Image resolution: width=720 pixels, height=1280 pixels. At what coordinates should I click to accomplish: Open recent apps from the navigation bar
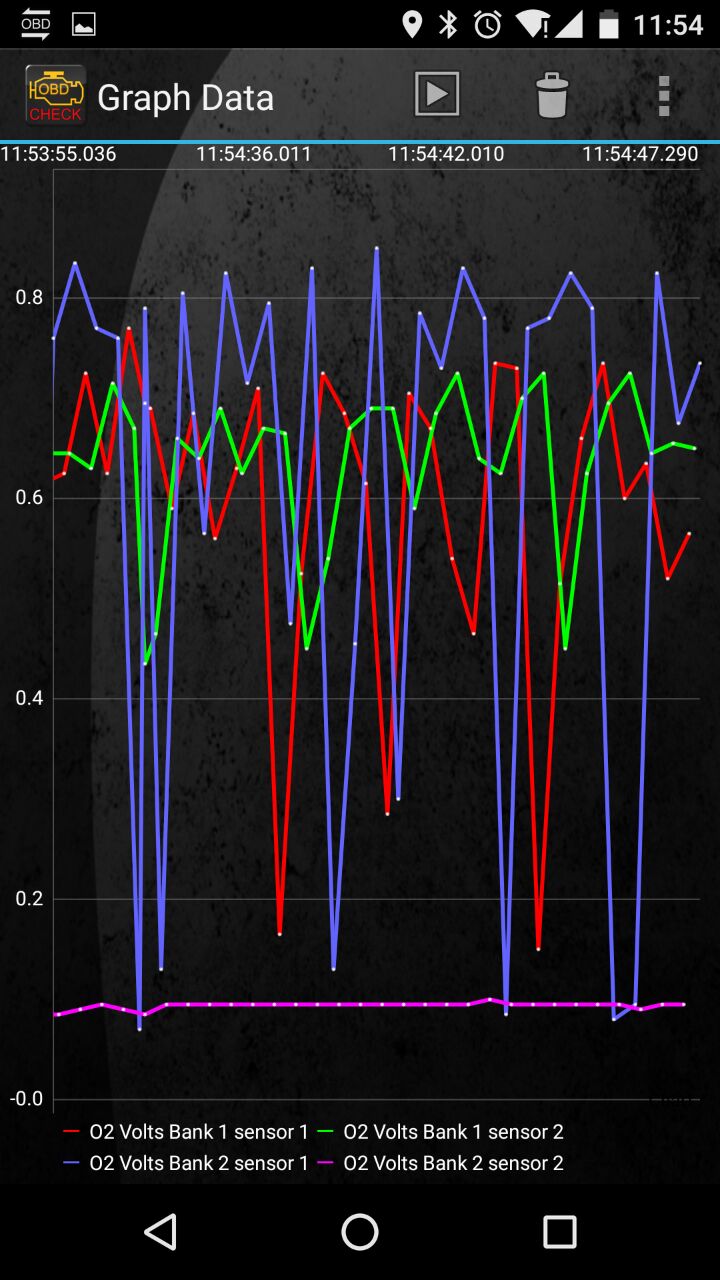pos(560,1232)
